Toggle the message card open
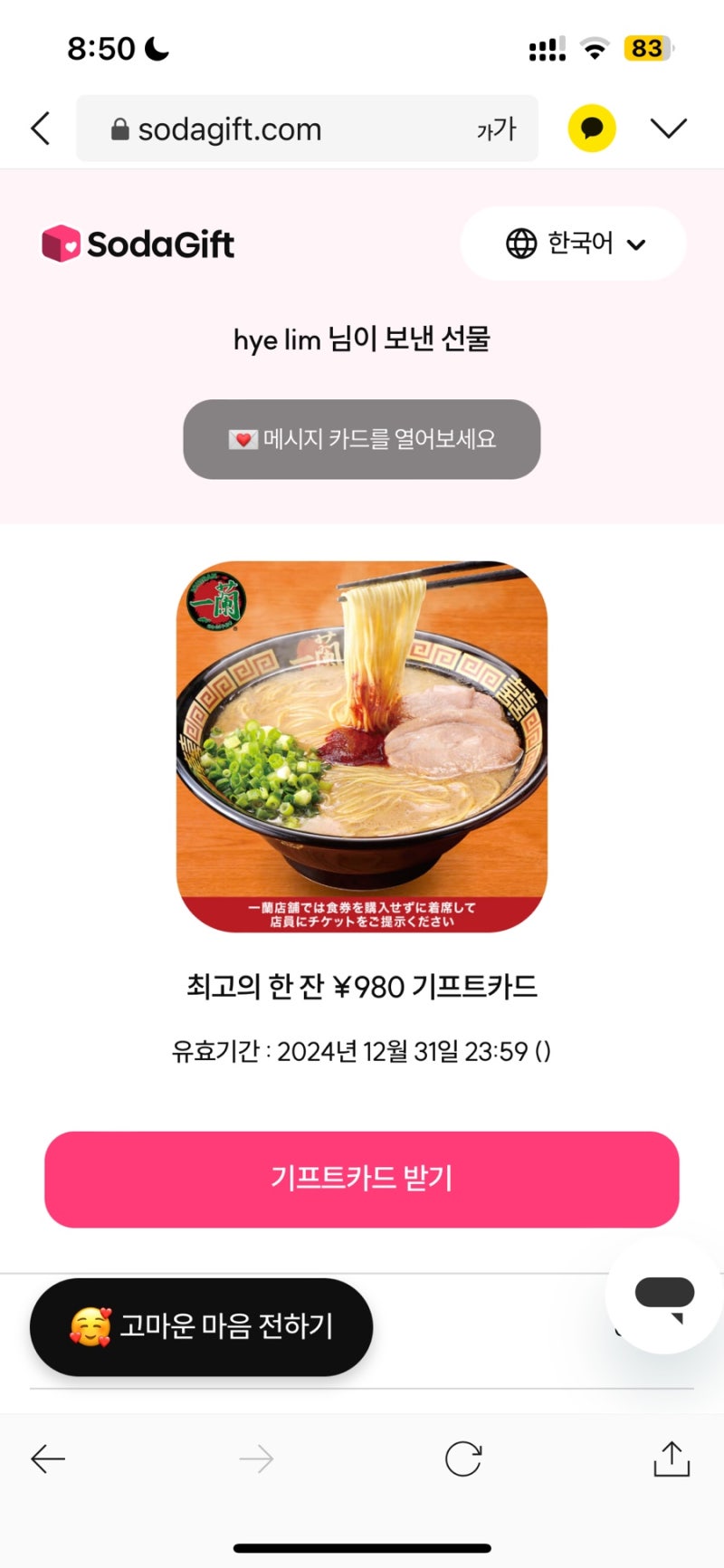724x1568 pixels. click(362, 440)
